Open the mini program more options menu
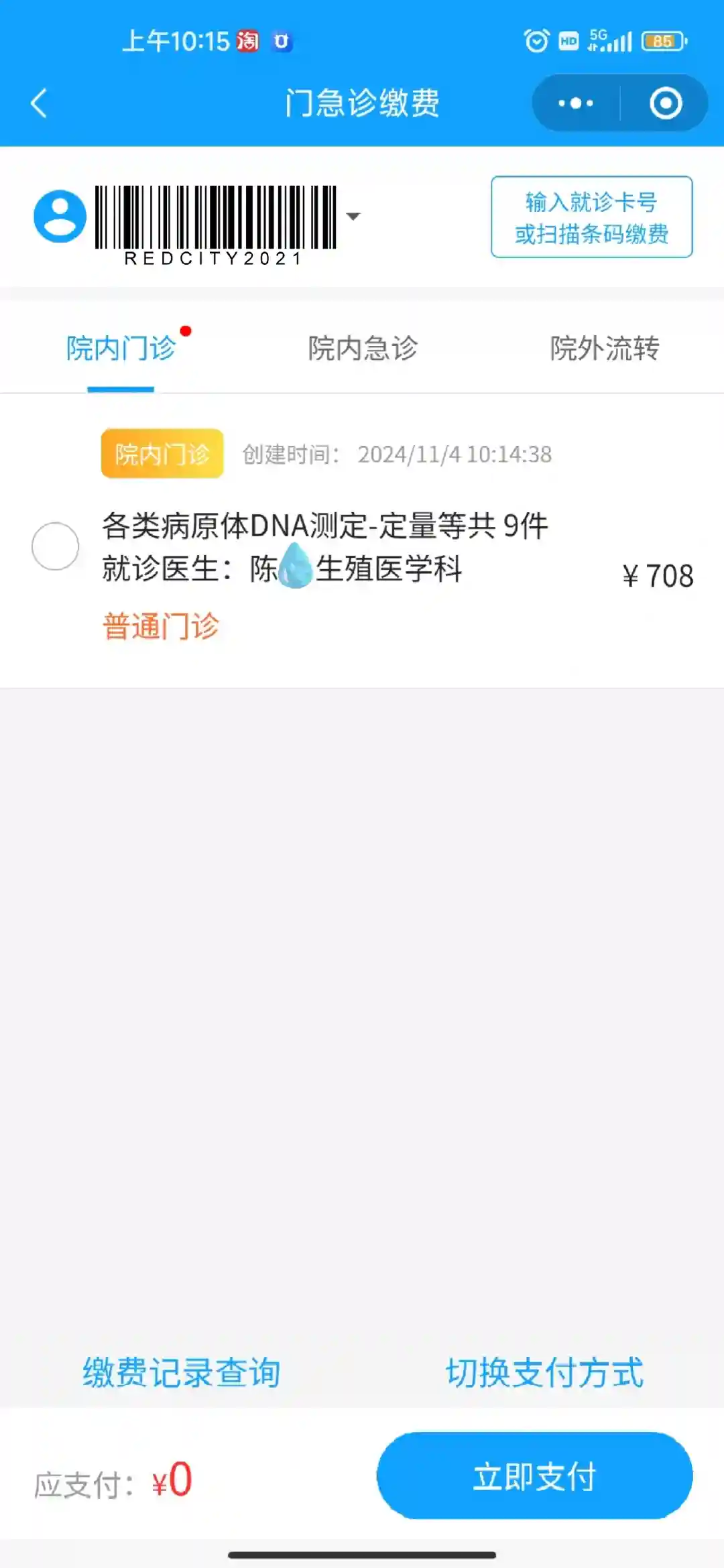The width and height of the screenshot is (724, 1568). [576, 103]
